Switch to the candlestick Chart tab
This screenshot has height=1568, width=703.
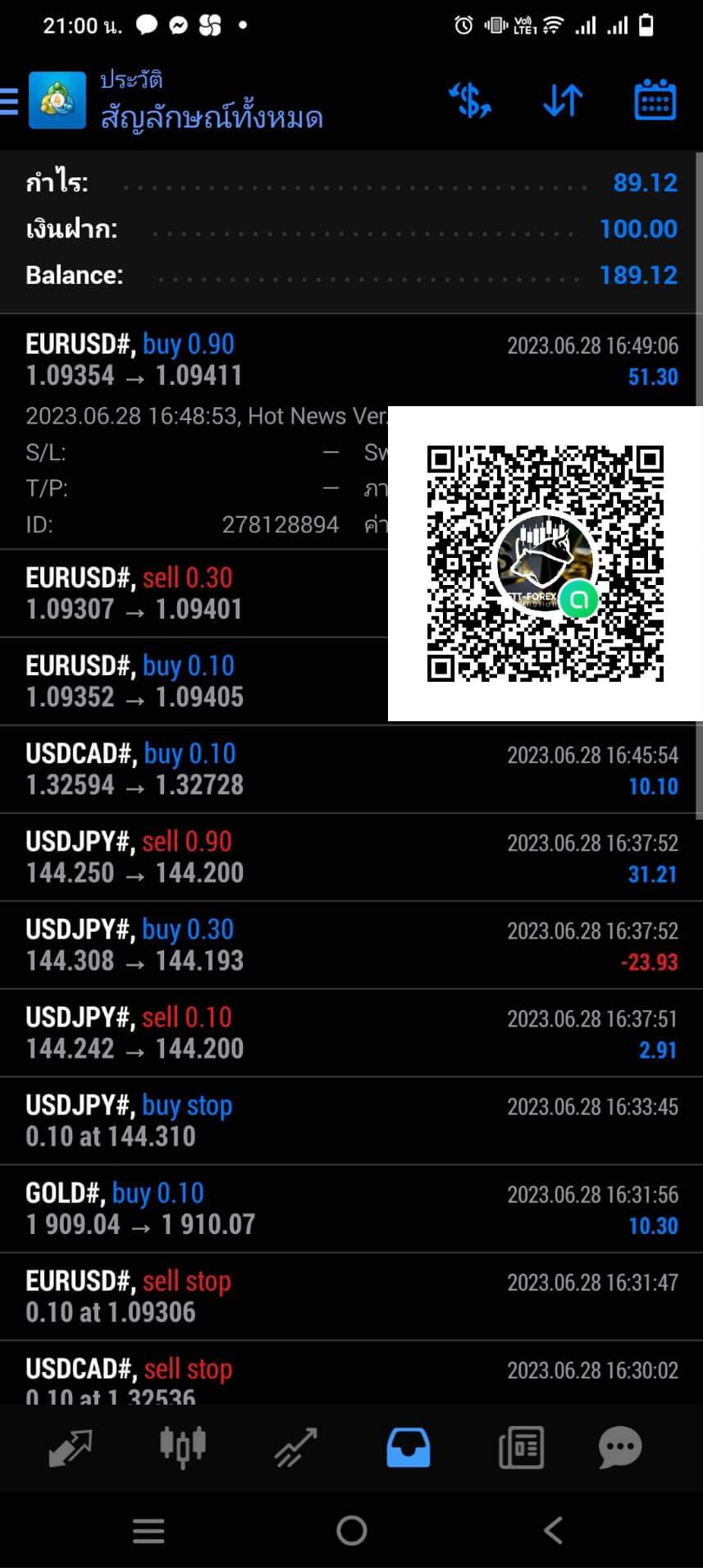(182, 1447)
